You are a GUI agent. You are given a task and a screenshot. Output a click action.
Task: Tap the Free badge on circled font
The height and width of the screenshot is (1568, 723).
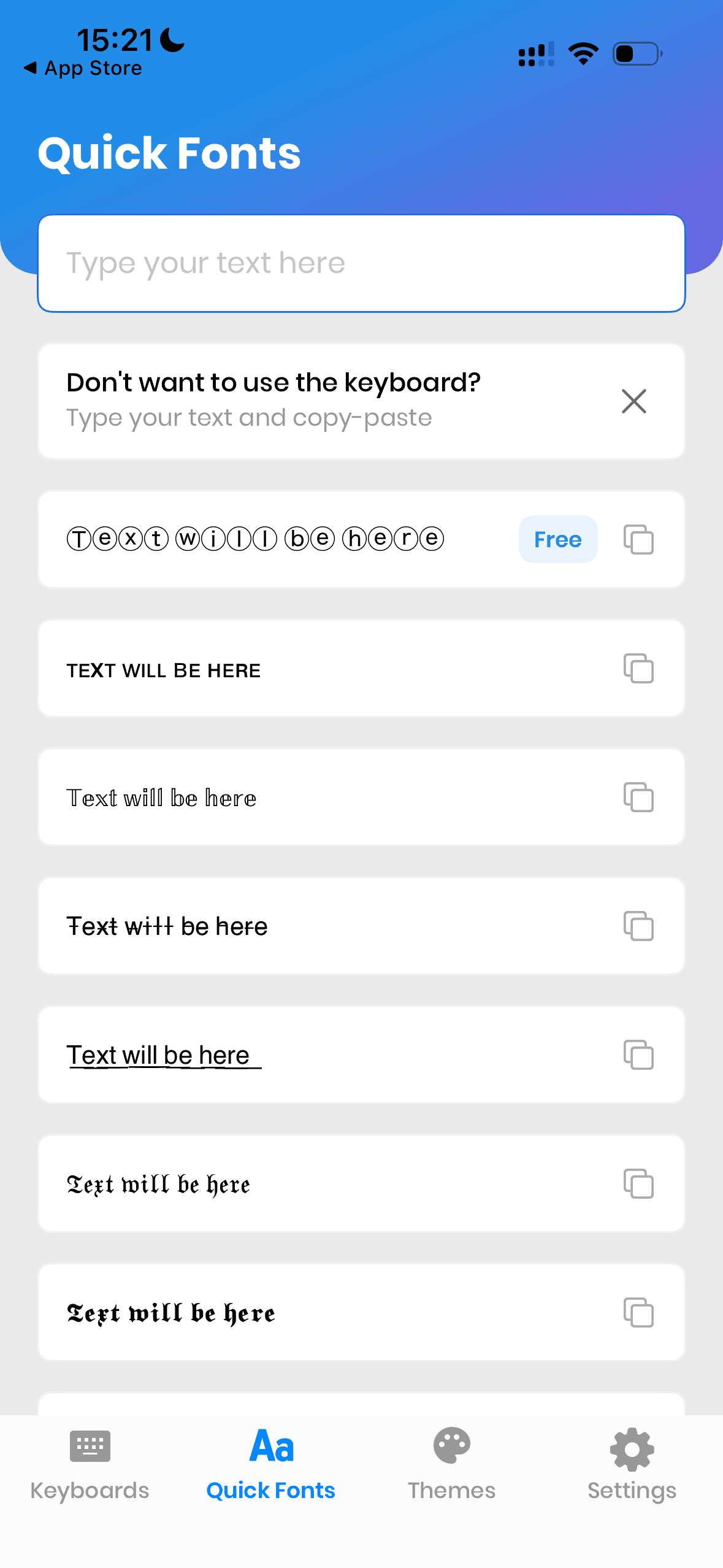[x=557, y=539]
